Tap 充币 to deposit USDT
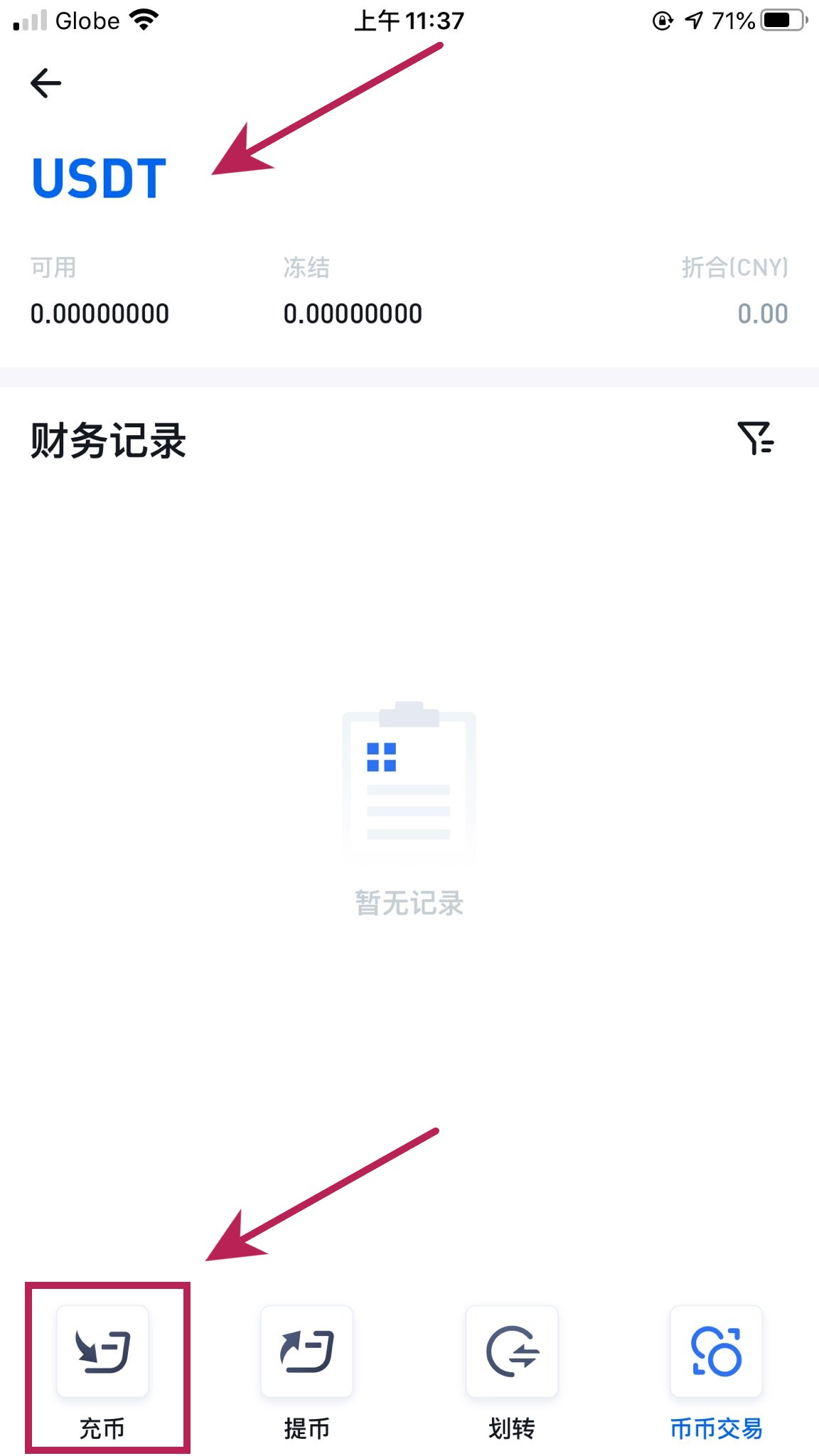 tap(103, 1352)
